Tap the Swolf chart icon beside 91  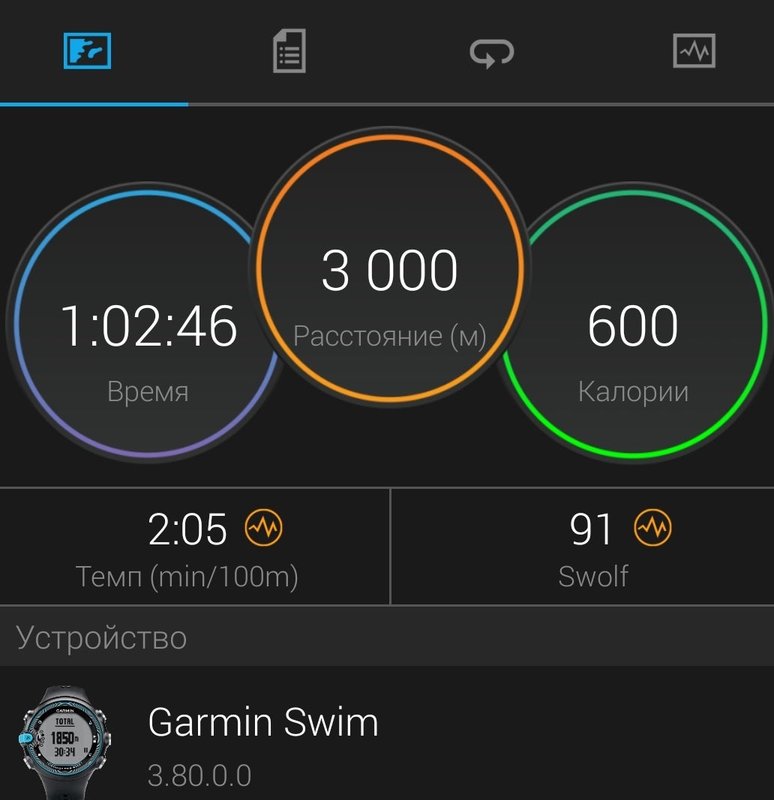pyautogui.click(x=654, y=527)
